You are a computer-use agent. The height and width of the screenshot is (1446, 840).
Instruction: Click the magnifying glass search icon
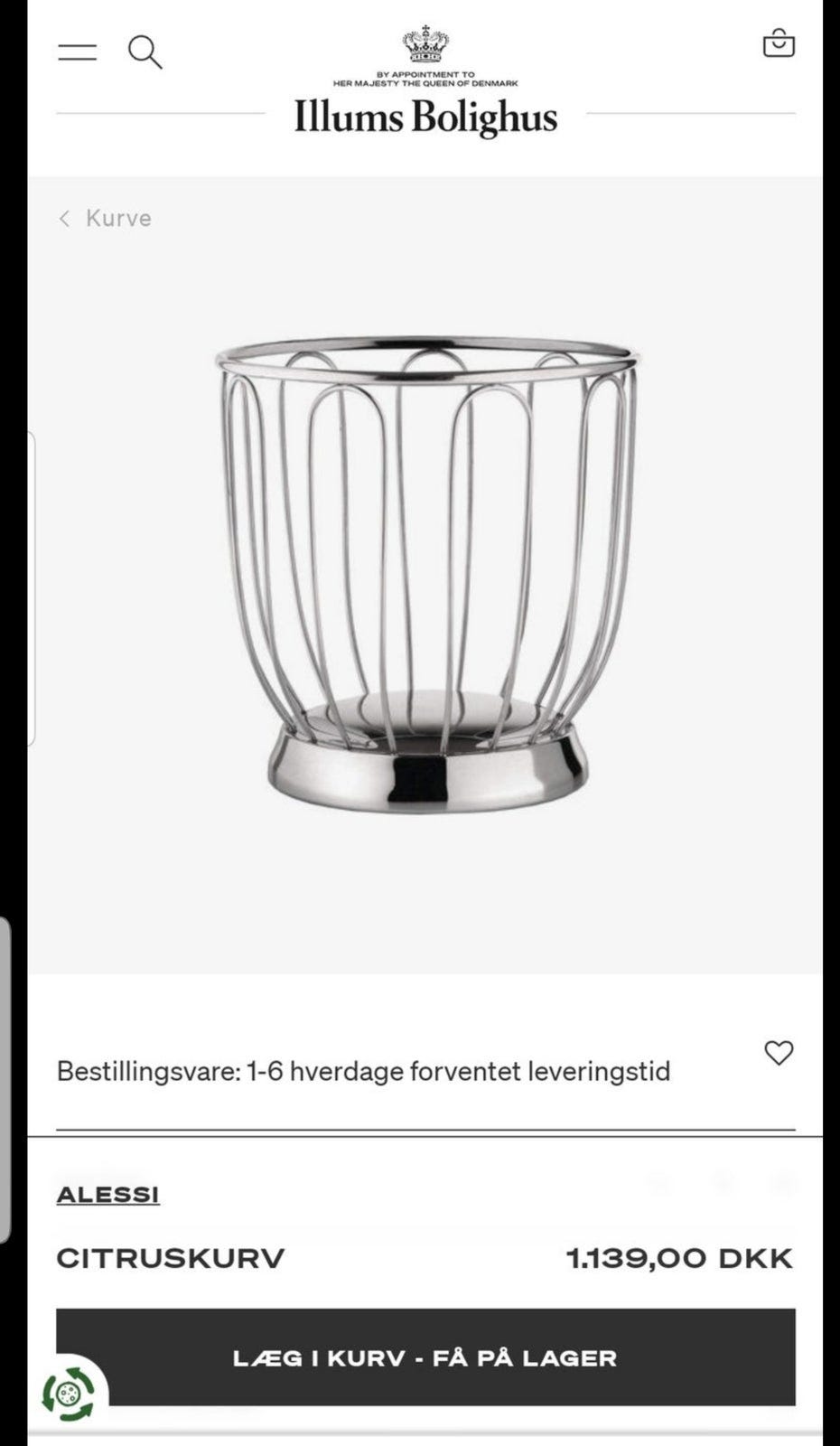(x=146, y=52)
